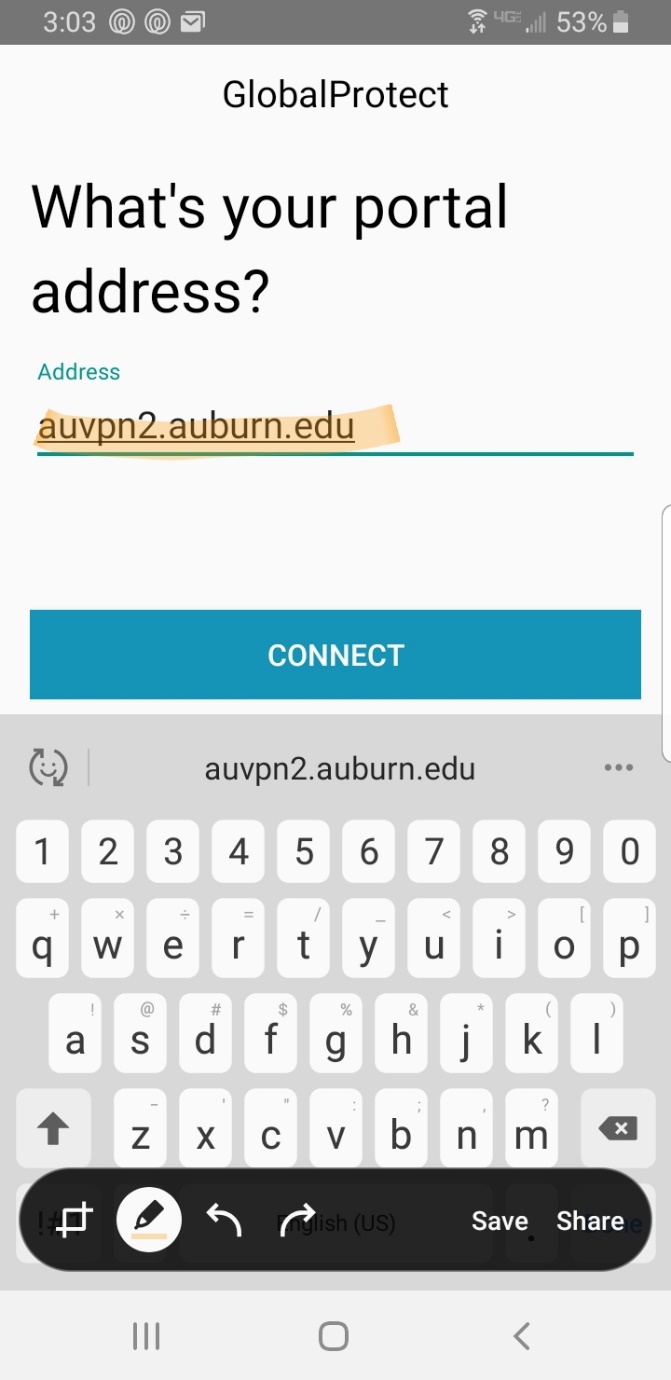Save the edited screenshot

pos(500,1221)
